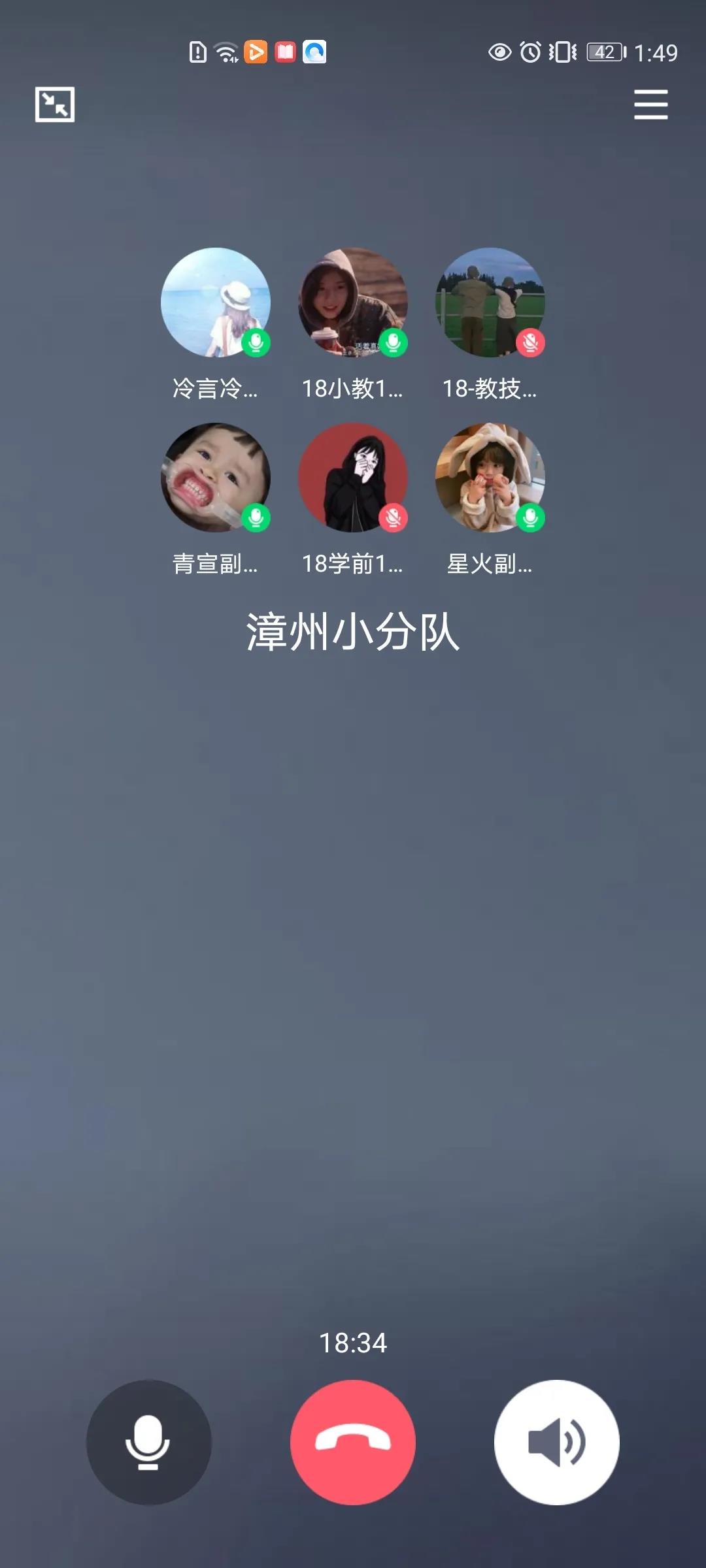Toggle the speakerphone

pos(556,1442)
